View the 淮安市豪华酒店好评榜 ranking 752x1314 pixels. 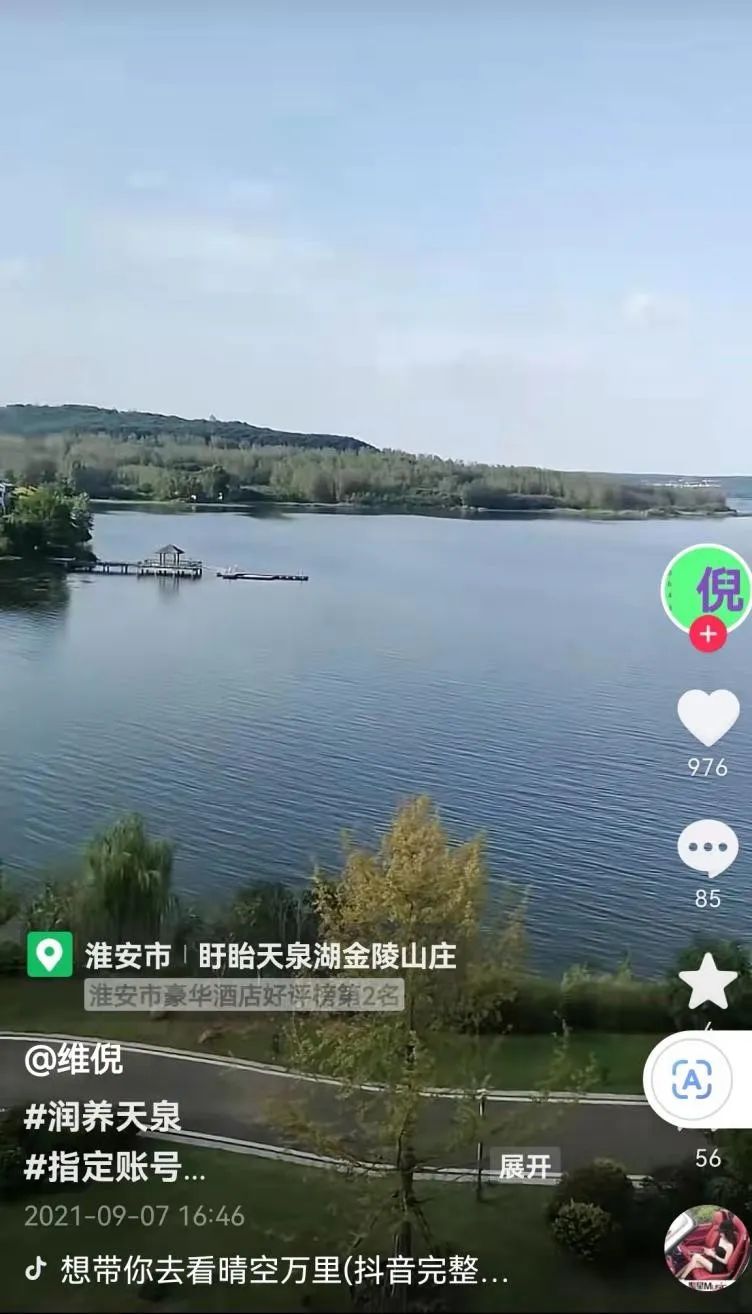(244, 995)
